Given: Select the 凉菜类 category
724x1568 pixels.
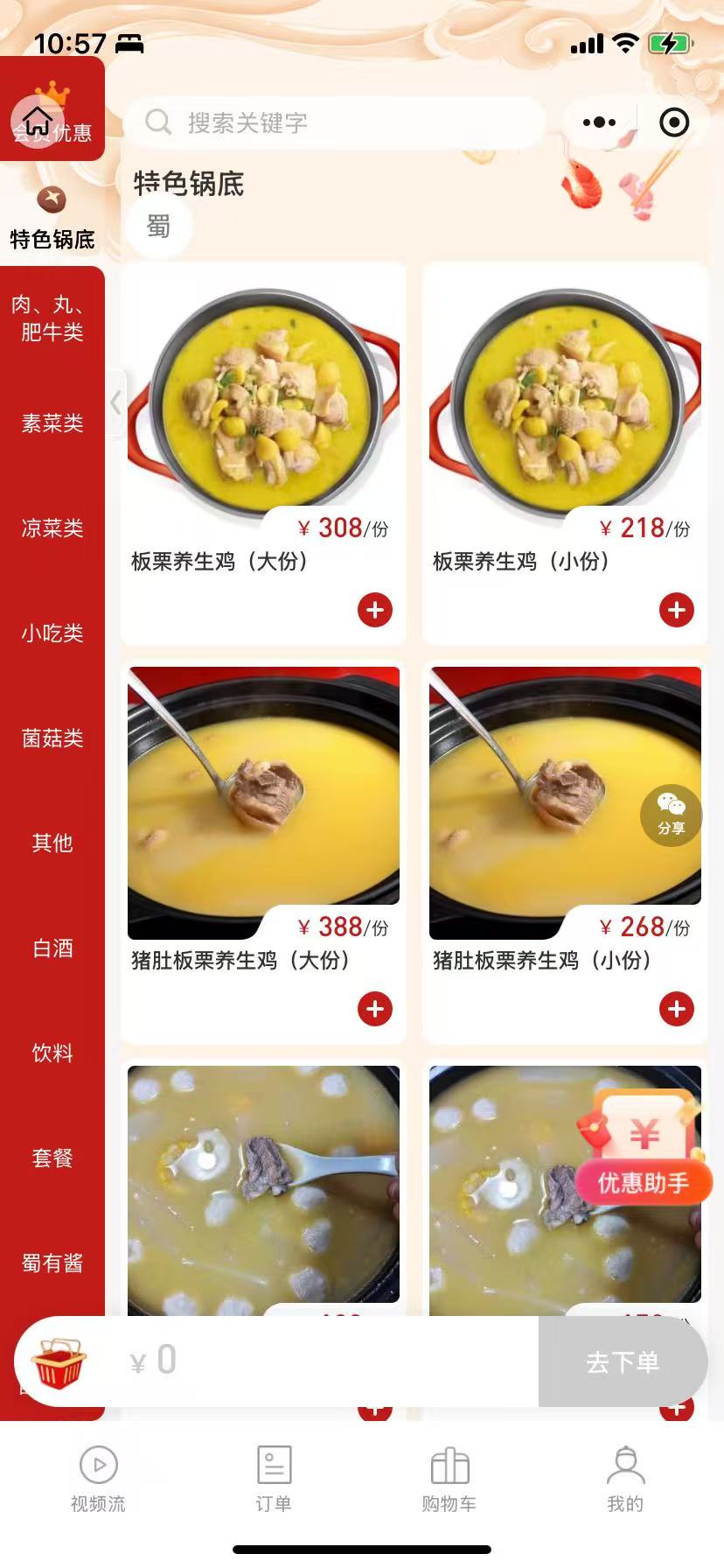Looking at the screenshot, I should point(52,528).
